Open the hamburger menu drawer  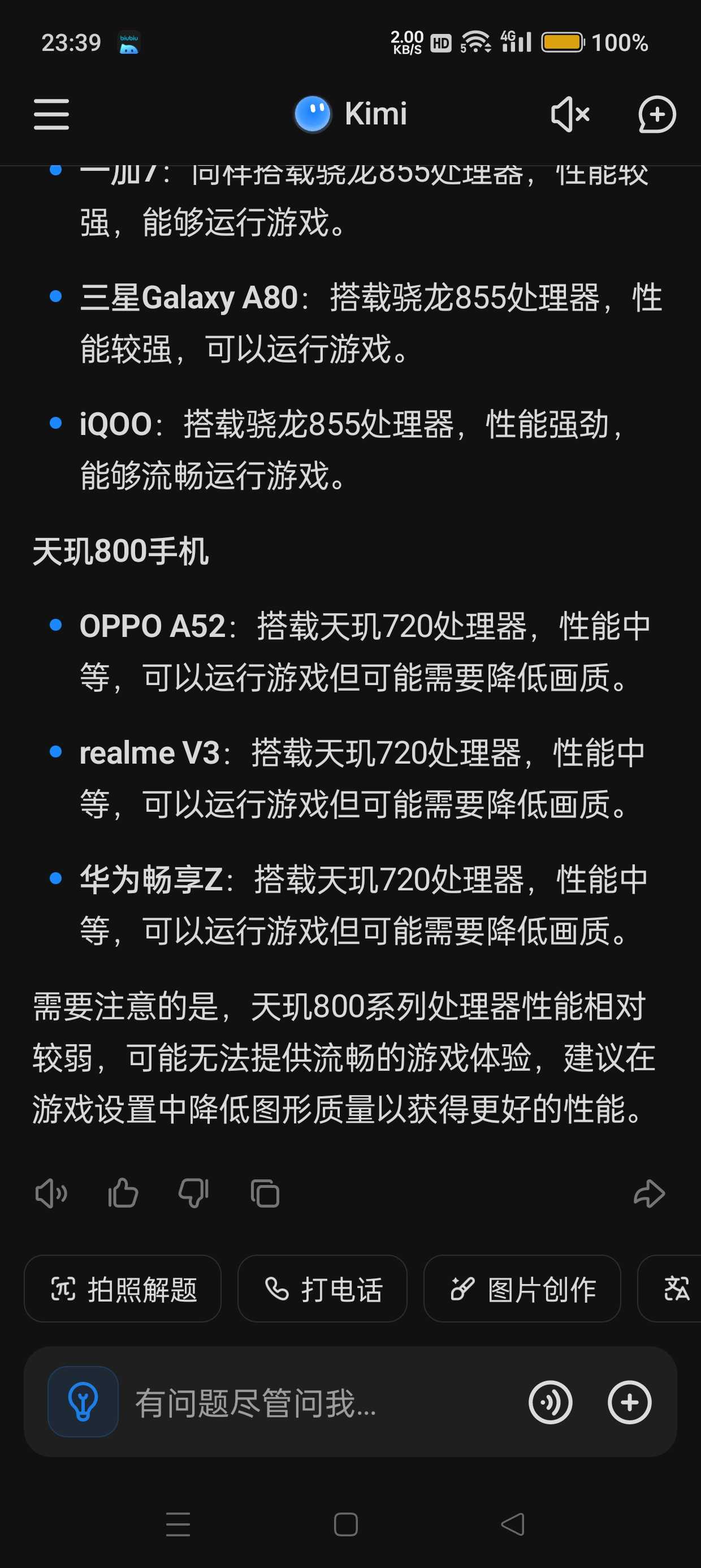coord(51,114)
